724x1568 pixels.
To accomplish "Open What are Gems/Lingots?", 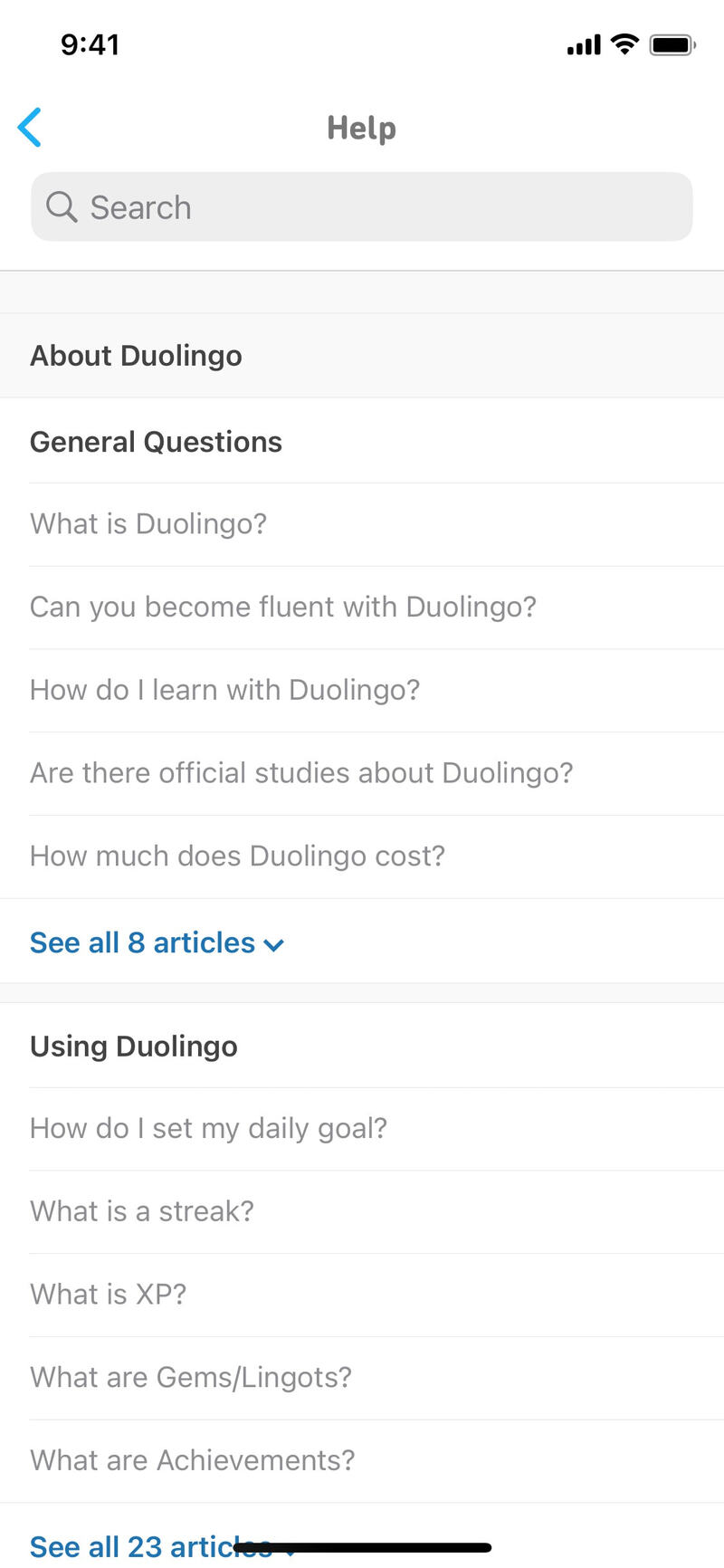I will (x=191, y=1377).
